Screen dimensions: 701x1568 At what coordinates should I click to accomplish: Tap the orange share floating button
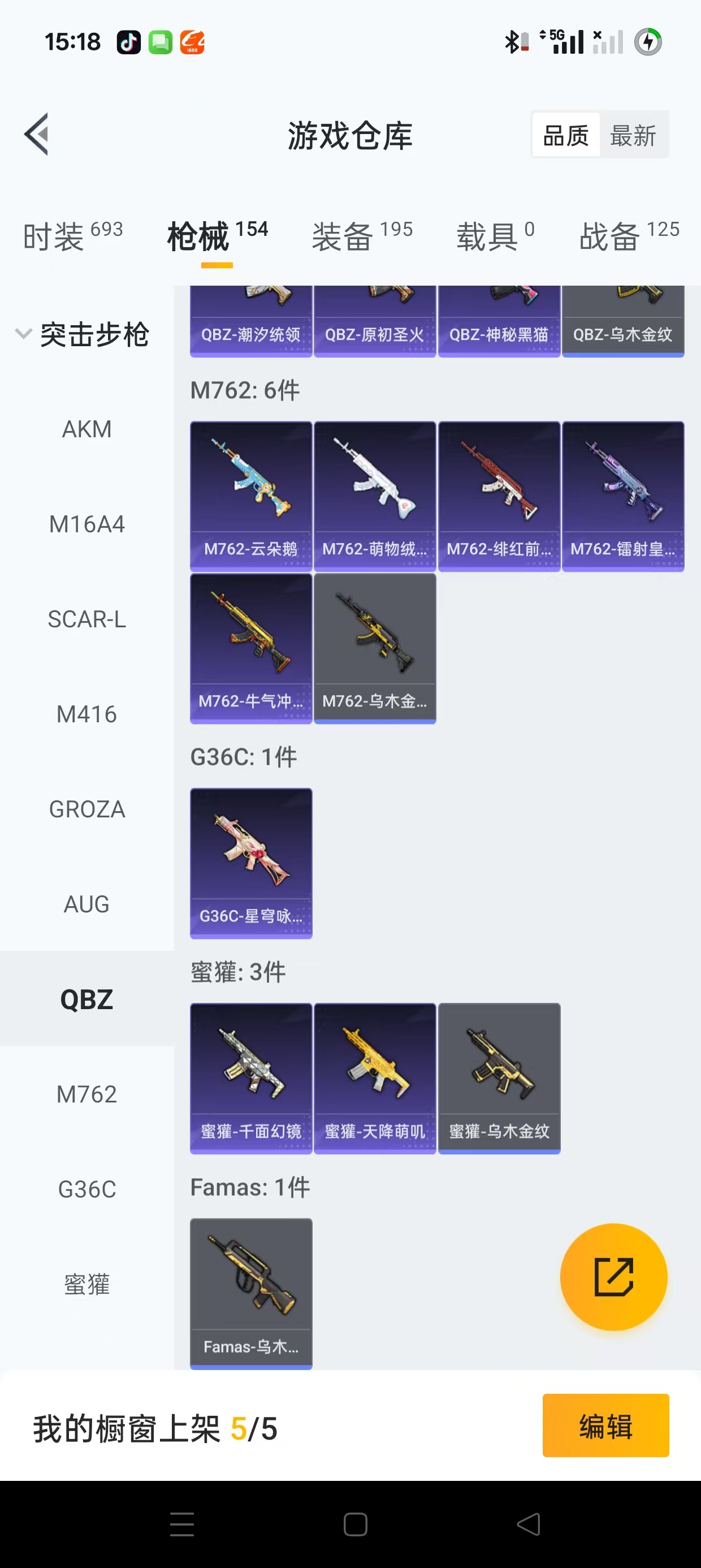click(x=613, y=1277)
